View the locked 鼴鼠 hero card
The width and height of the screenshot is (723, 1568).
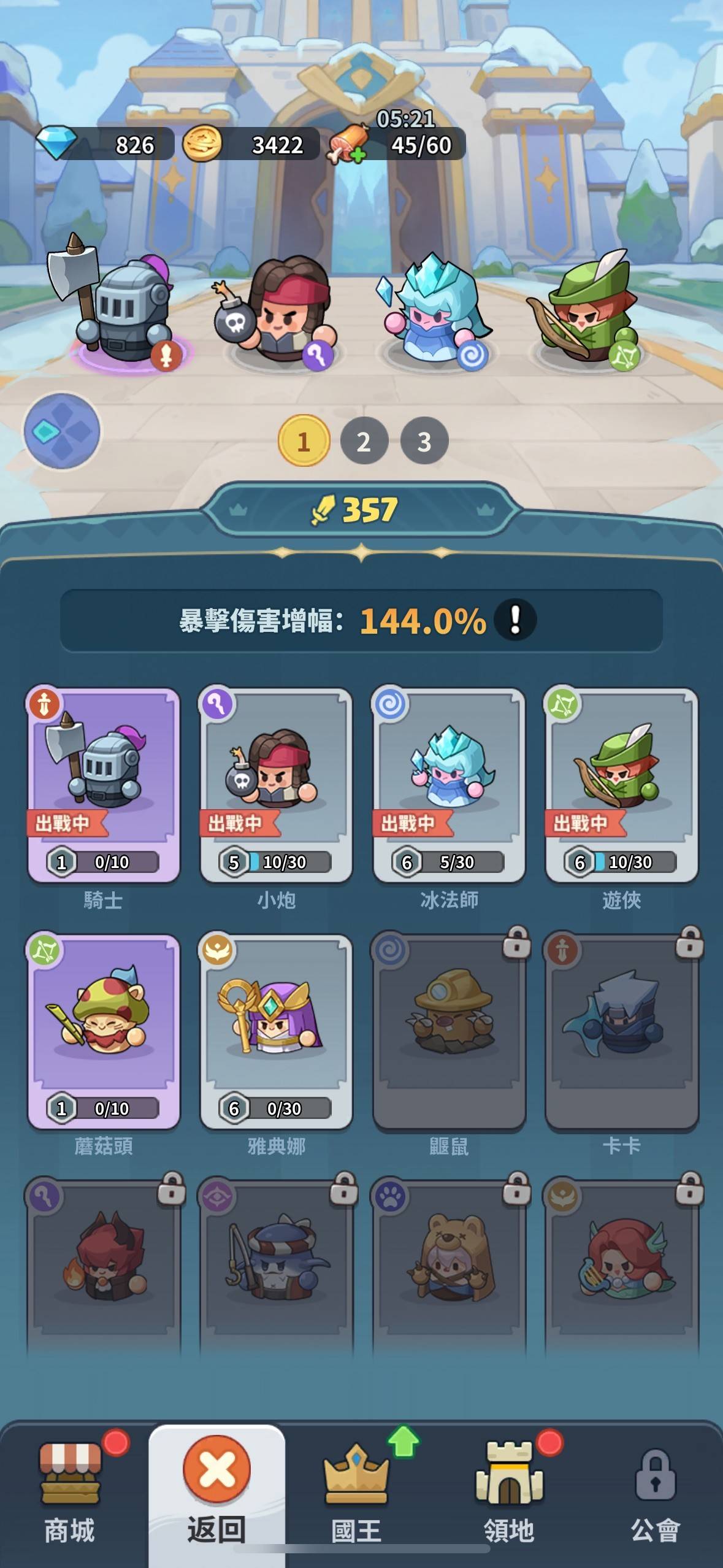click(x=449, y=1031)
